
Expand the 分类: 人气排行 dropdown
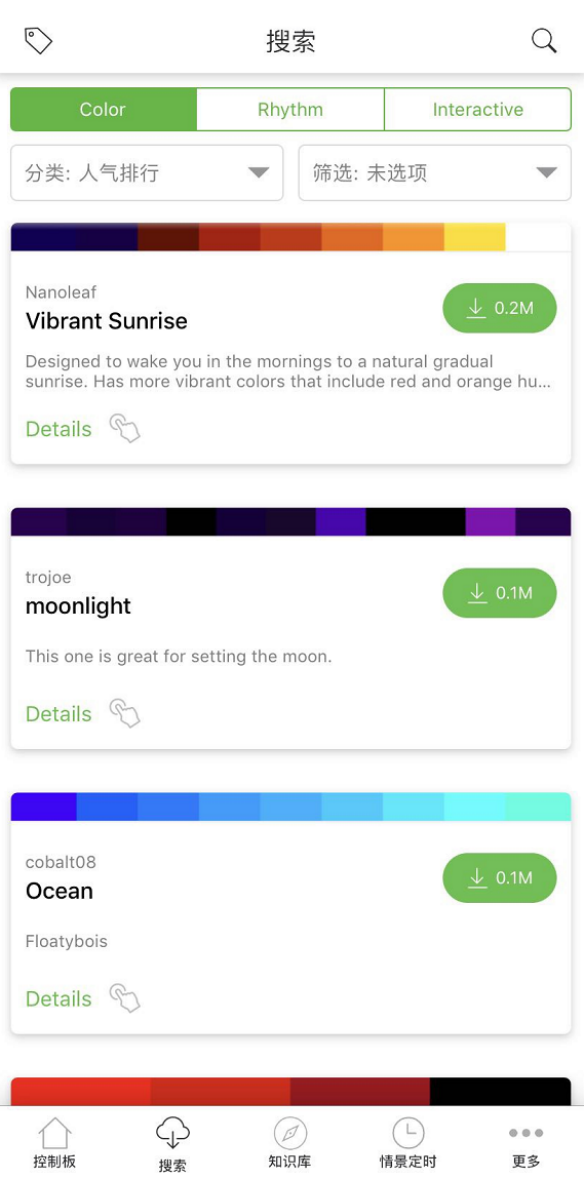147,173
